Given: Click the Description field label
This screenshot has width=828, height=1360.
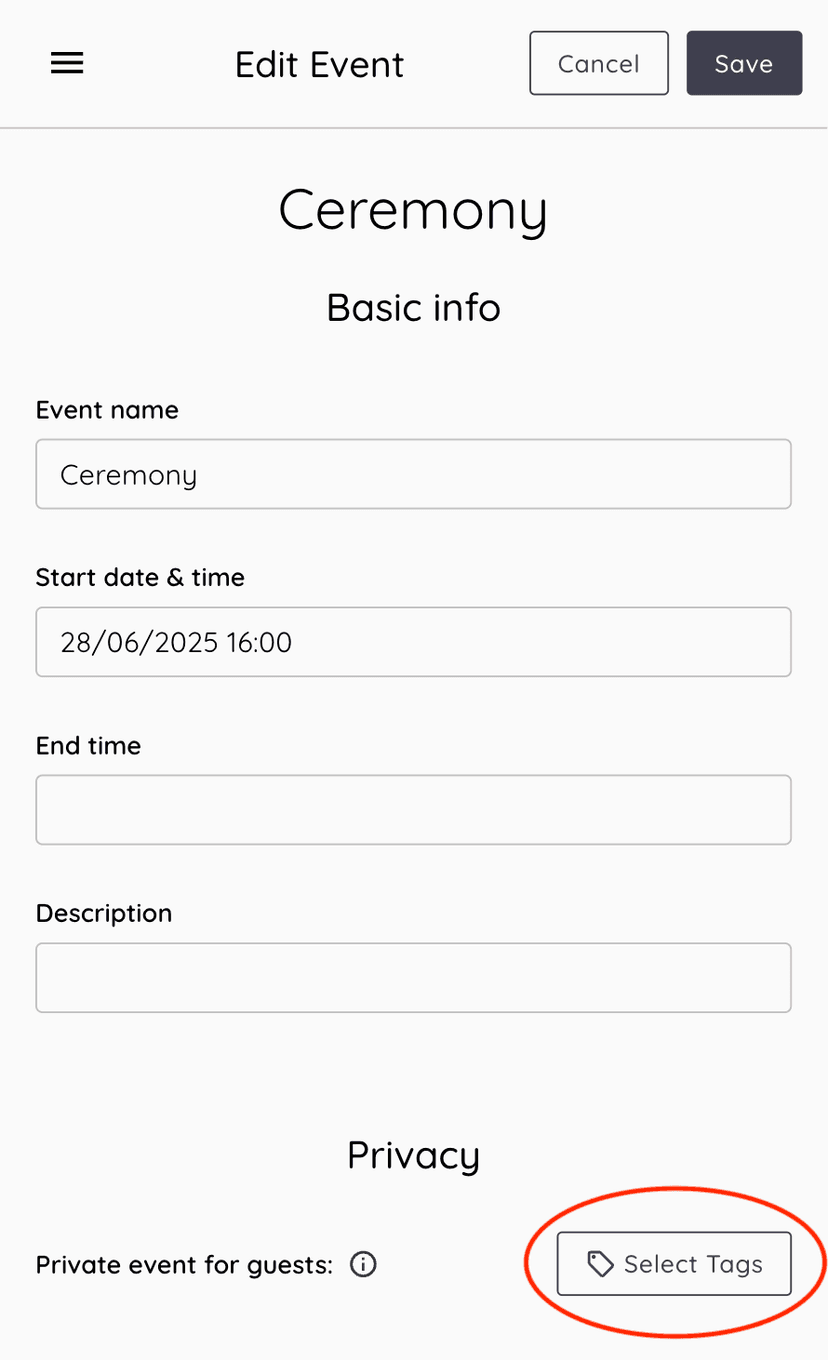Looking at the screenshot, I should (103, 913).
